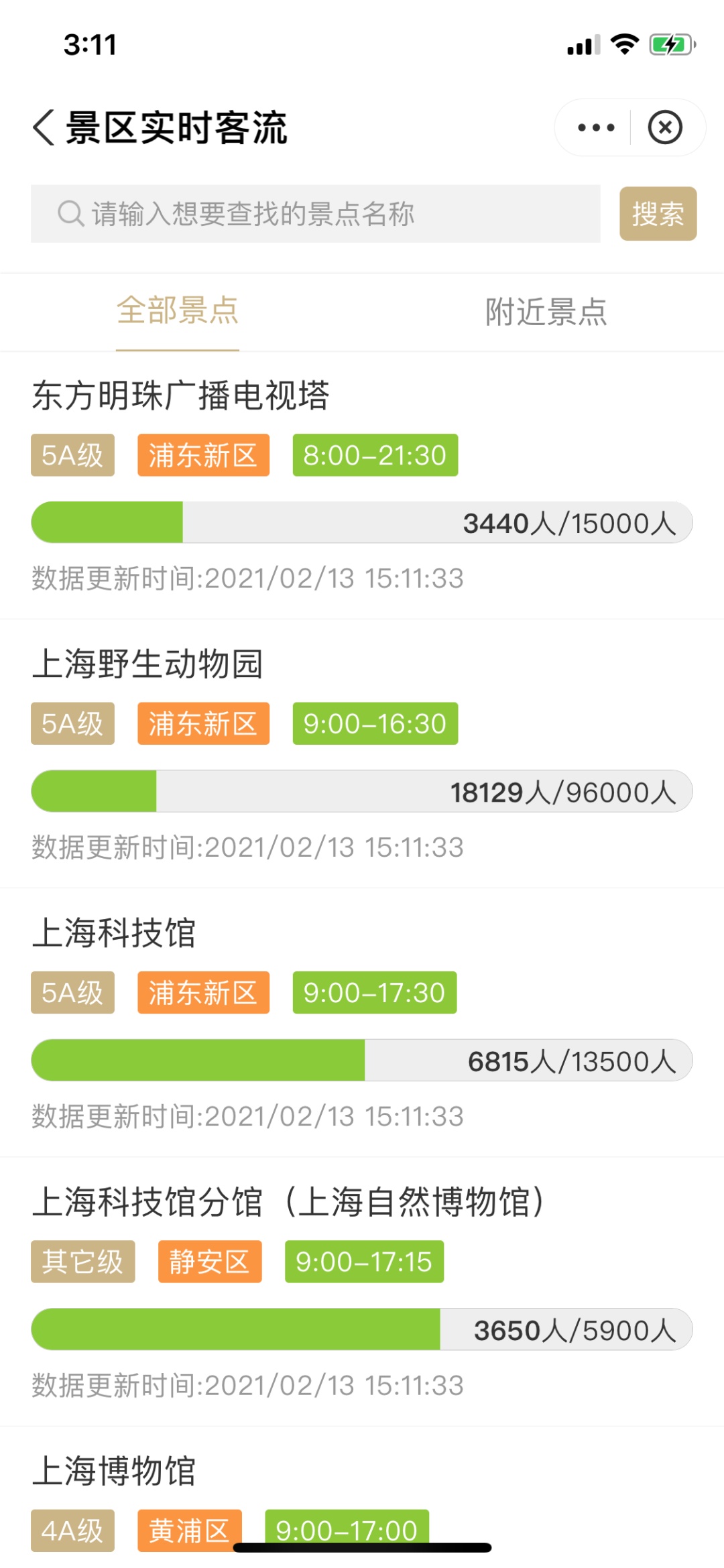Switch to the 全部景点 tab
Screen dimensions: 724x1568
pos(178,312)
